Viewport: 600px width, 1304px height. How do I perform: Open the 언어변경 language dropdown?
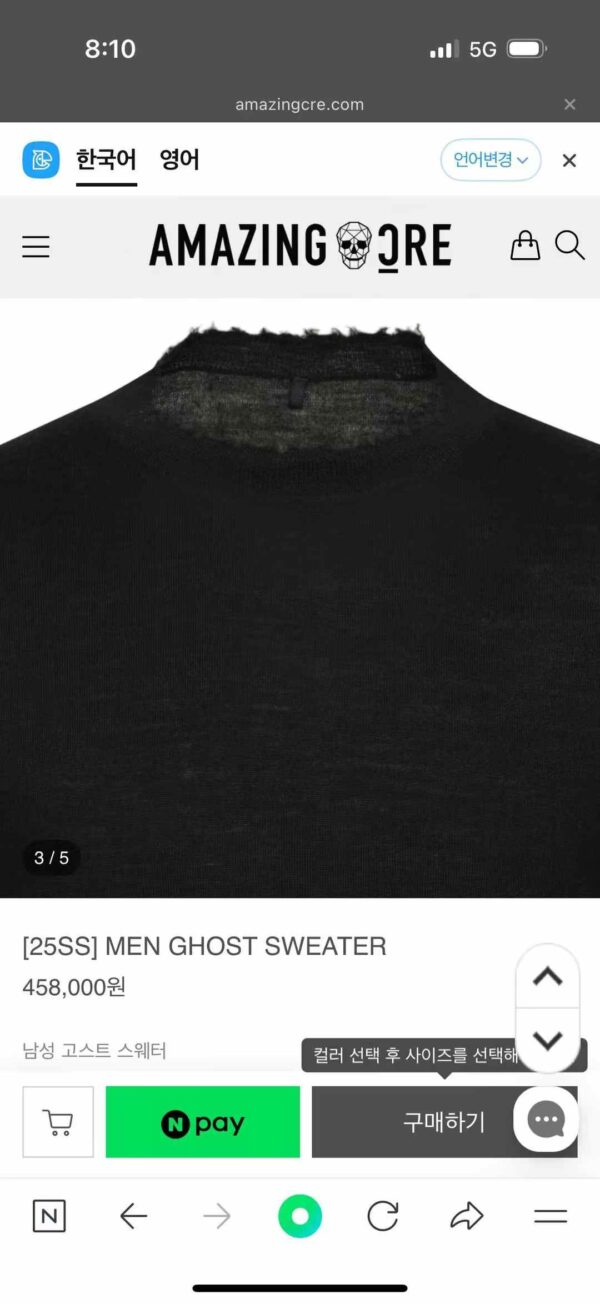[x=490, y=160]
